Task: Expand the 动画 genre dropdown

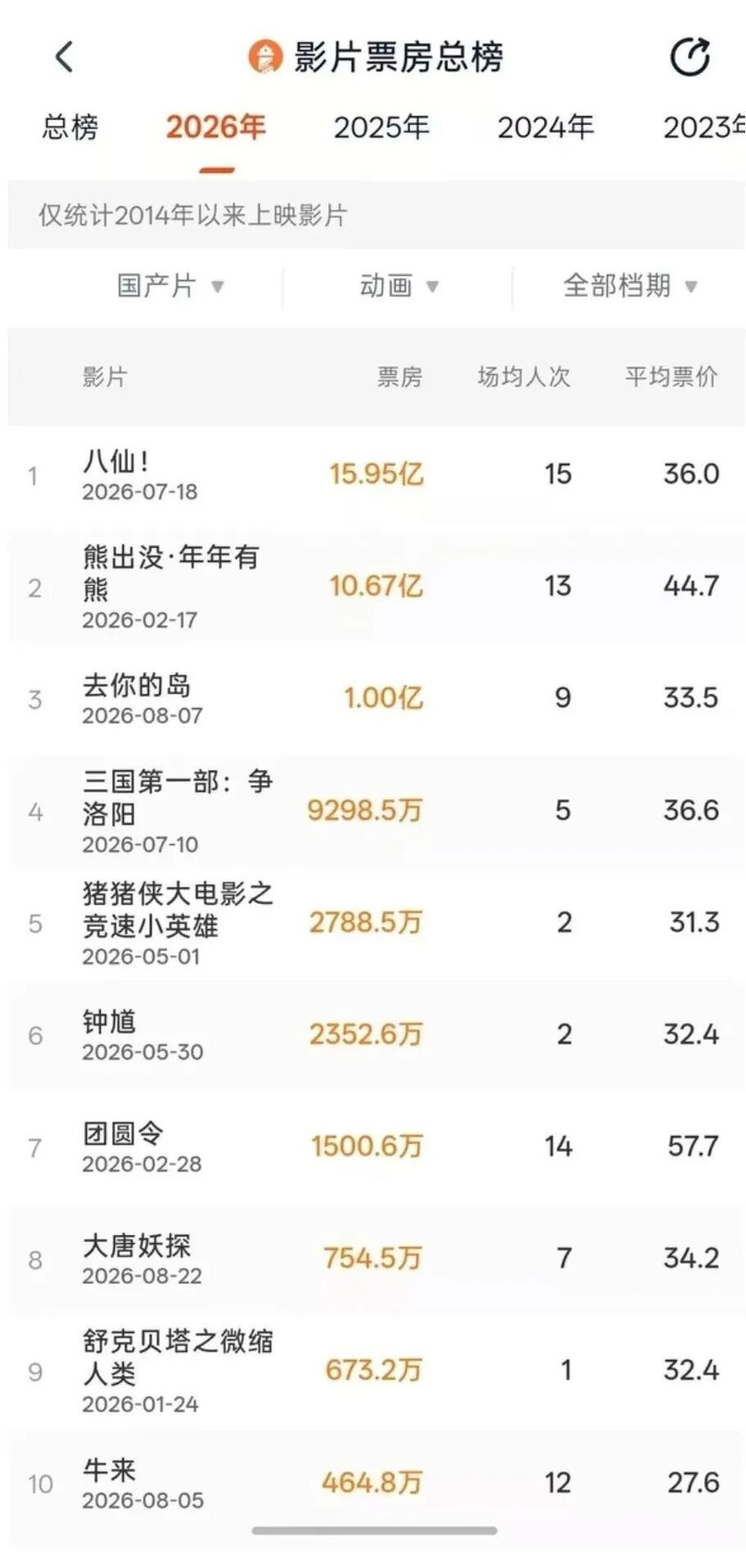Action: pyautogui.click(x=399, y=286)
